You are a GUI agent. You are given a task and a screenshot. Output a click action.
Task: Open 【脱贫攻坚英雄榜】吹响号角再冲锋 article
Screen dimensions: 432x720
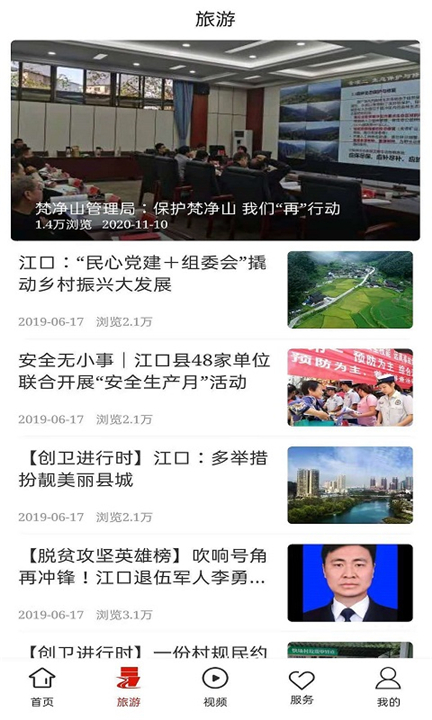(x=215, y=583)
